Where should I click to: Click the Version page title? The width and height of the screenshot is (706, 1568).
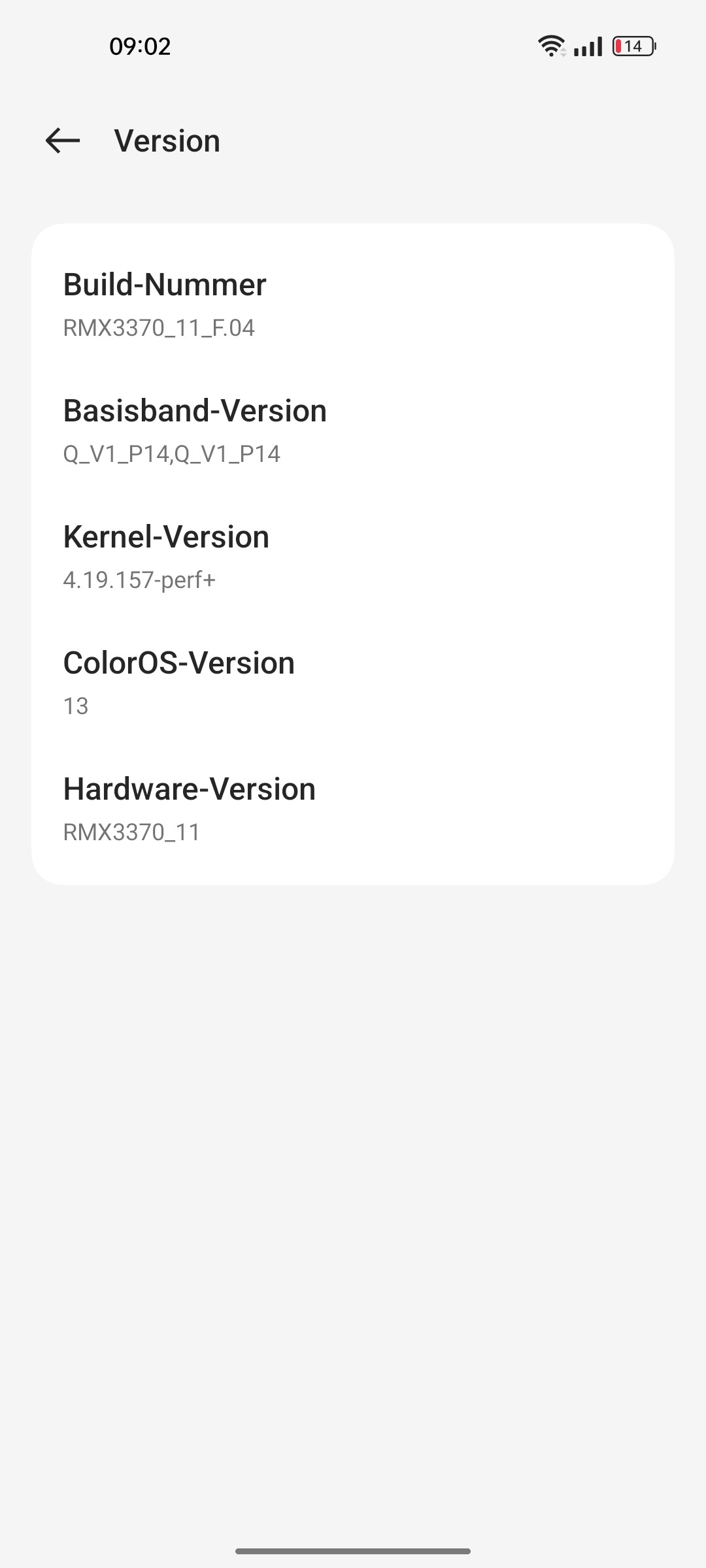click(167, 140)
